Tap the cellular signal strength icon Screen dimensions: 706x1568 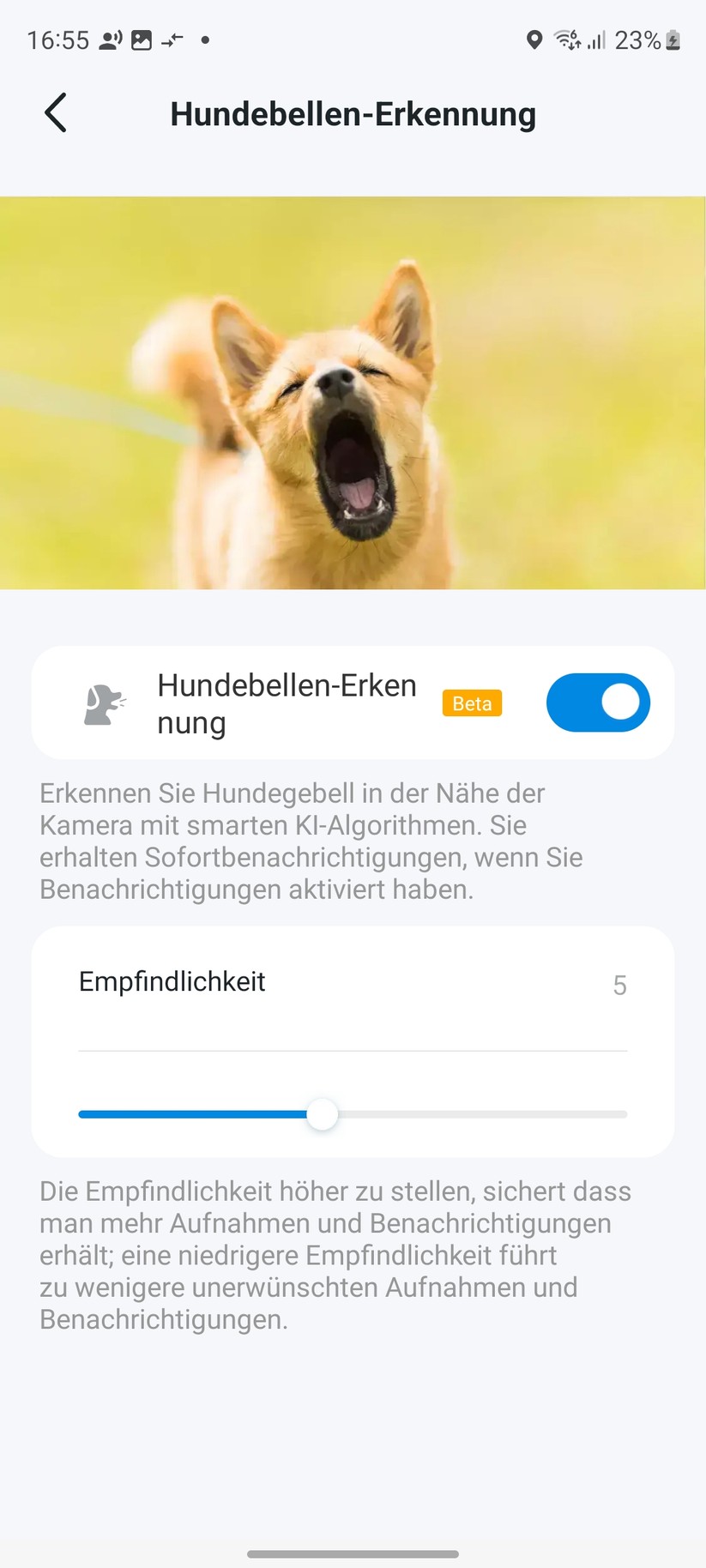pos(597,40)
